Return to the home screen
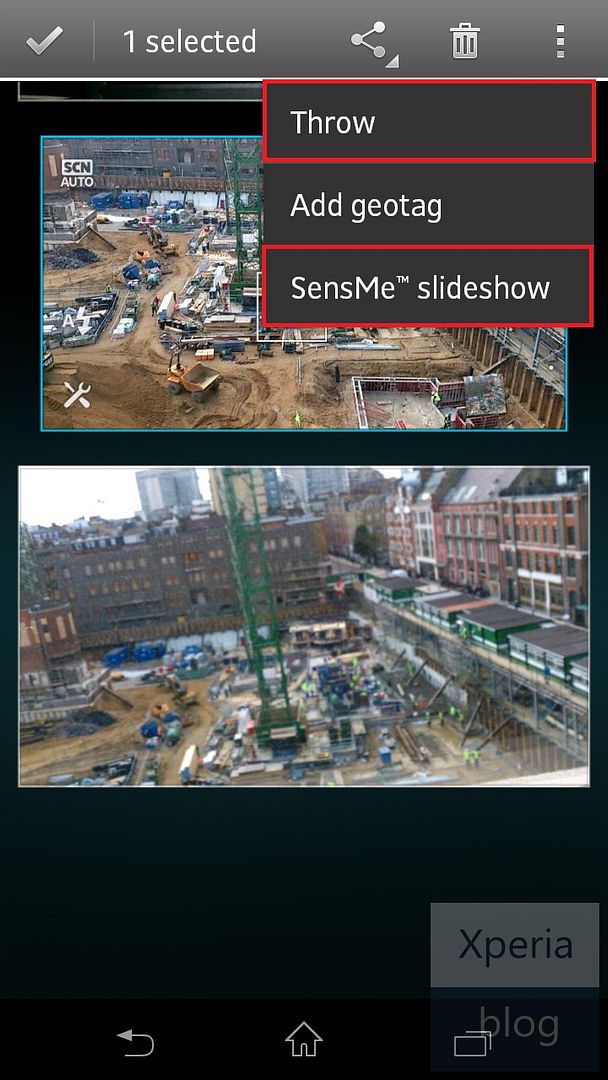 304,1039
